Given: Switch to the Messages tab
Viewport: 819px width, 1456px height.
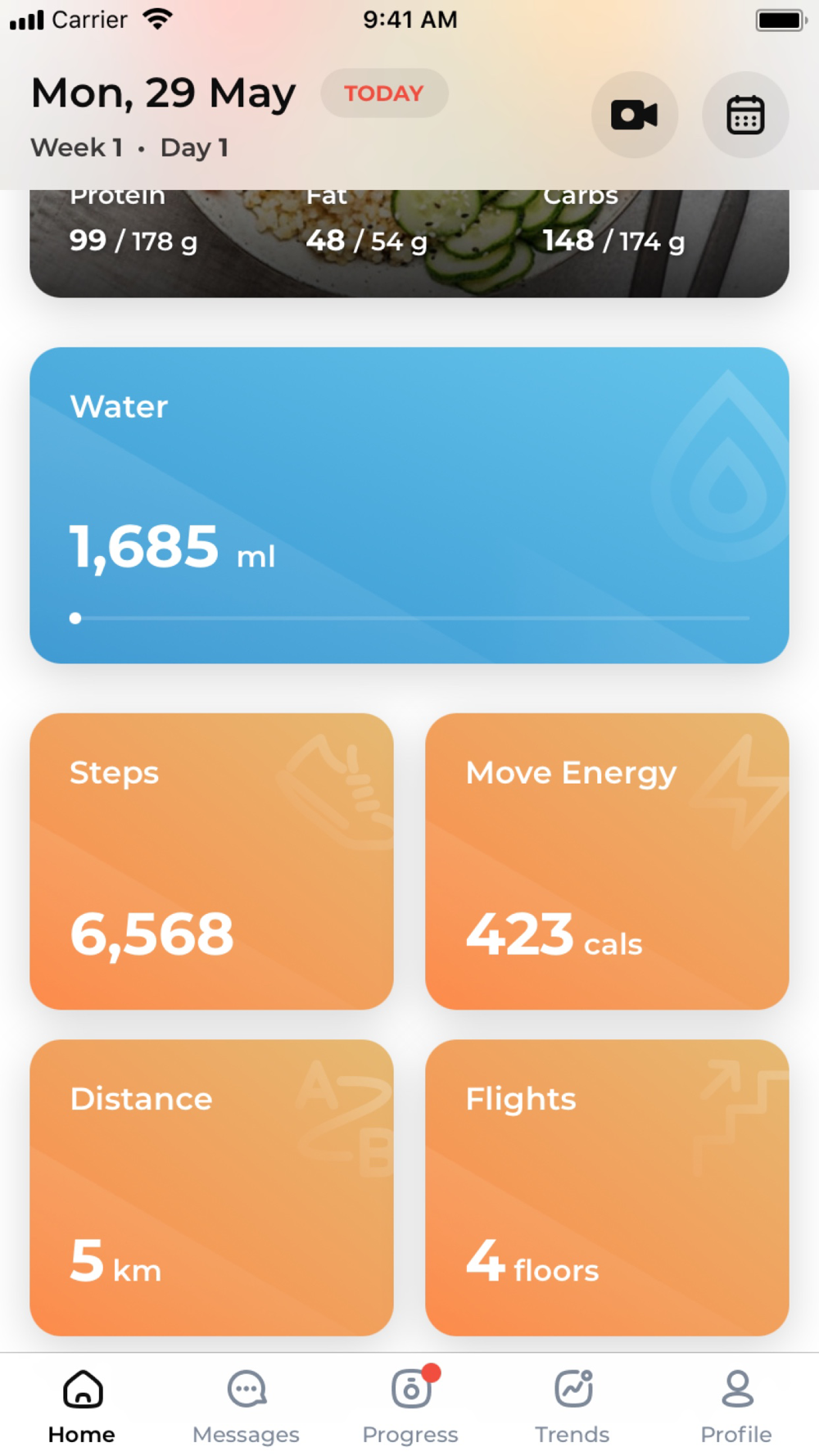Looking at the screenshot, I should point(246,1406).
